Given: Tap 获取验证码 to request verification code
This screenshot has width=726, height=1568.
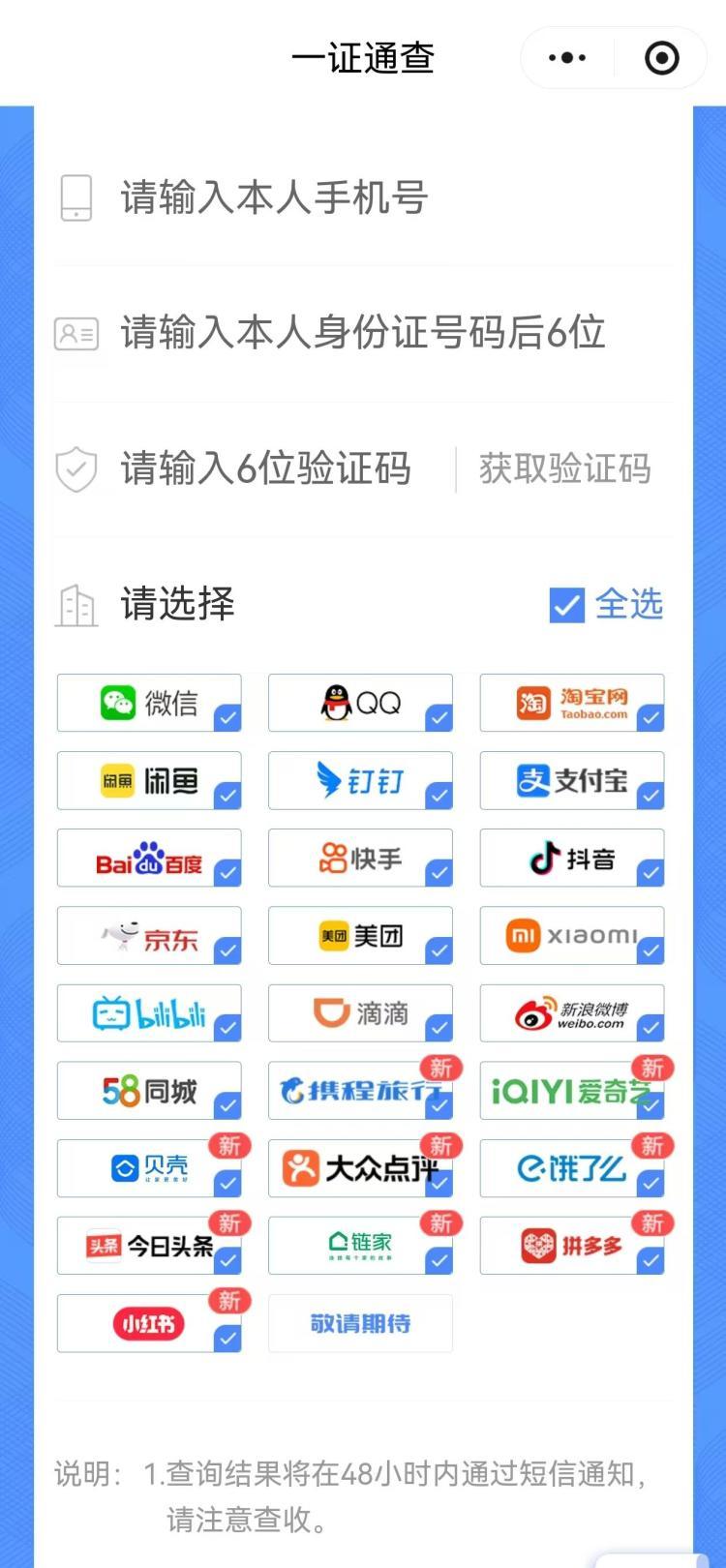Looking at the screenshot, I should coord(564,468).
